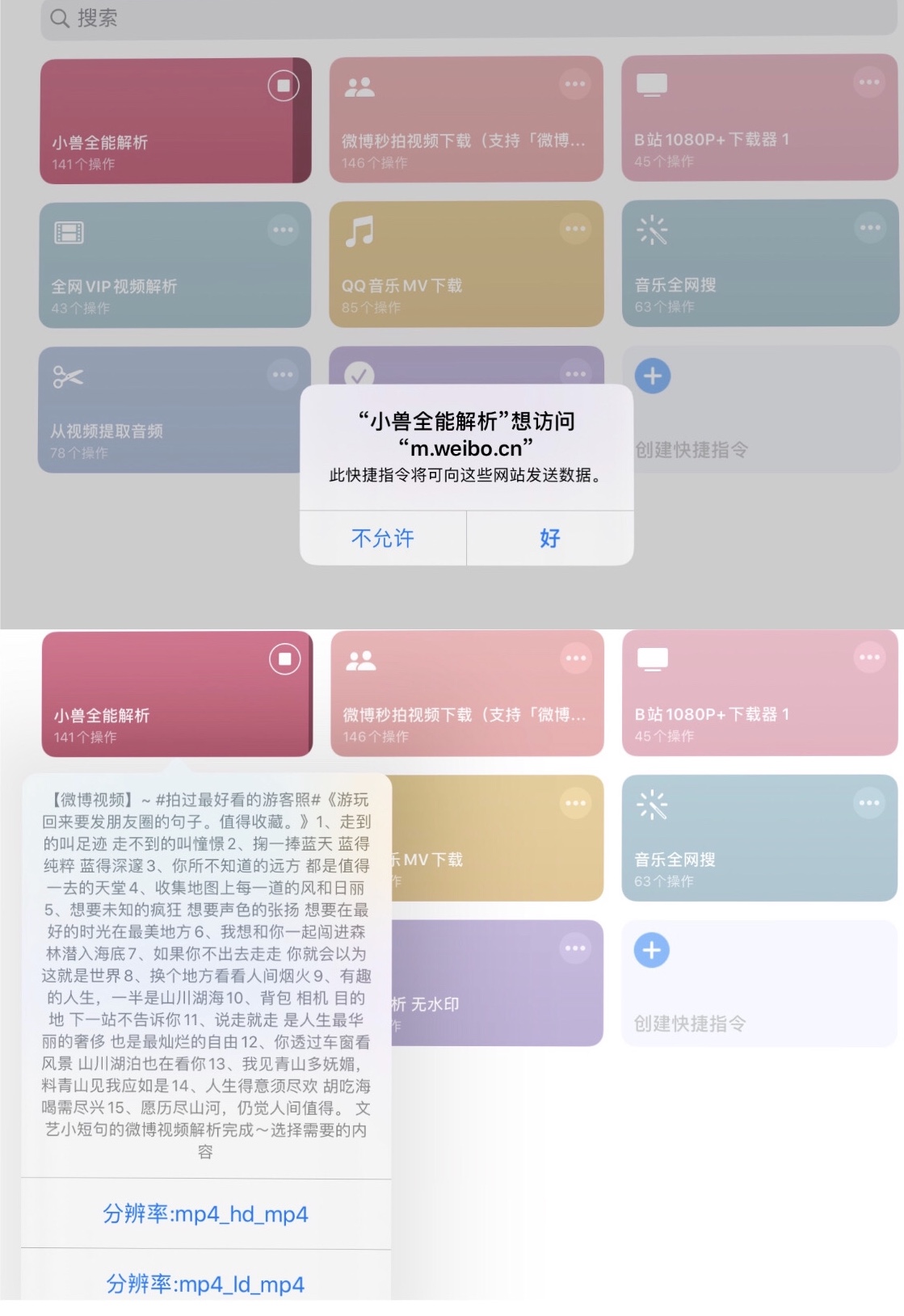Choose the 分辨率:mp4_ld_mp4 option
The width and height of the screenshot is (904, 1316).
[205, 1283]
